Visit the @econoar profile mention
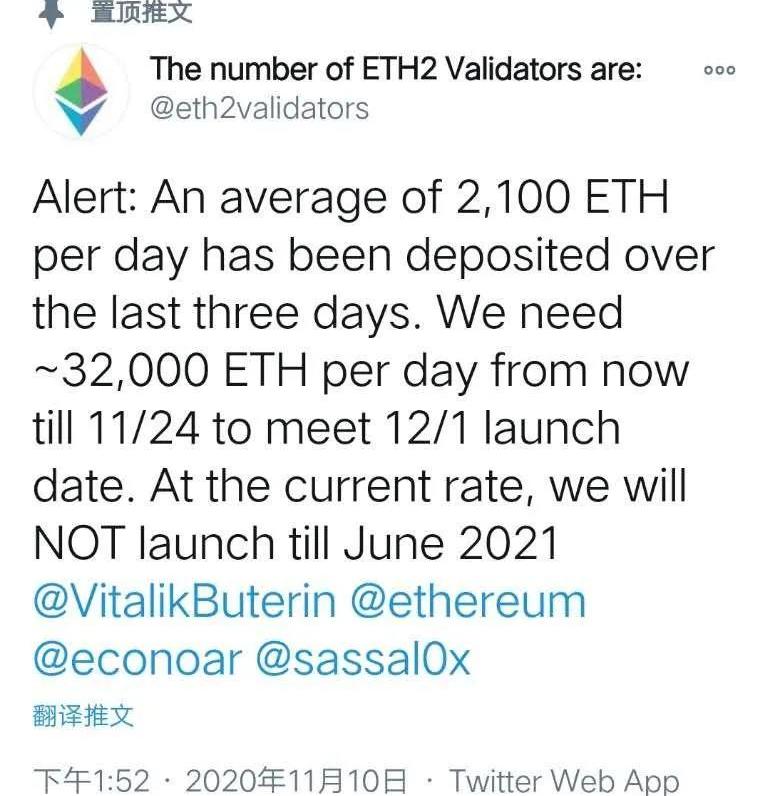Screen dimensions: 770x796 (x=137, y=659)
